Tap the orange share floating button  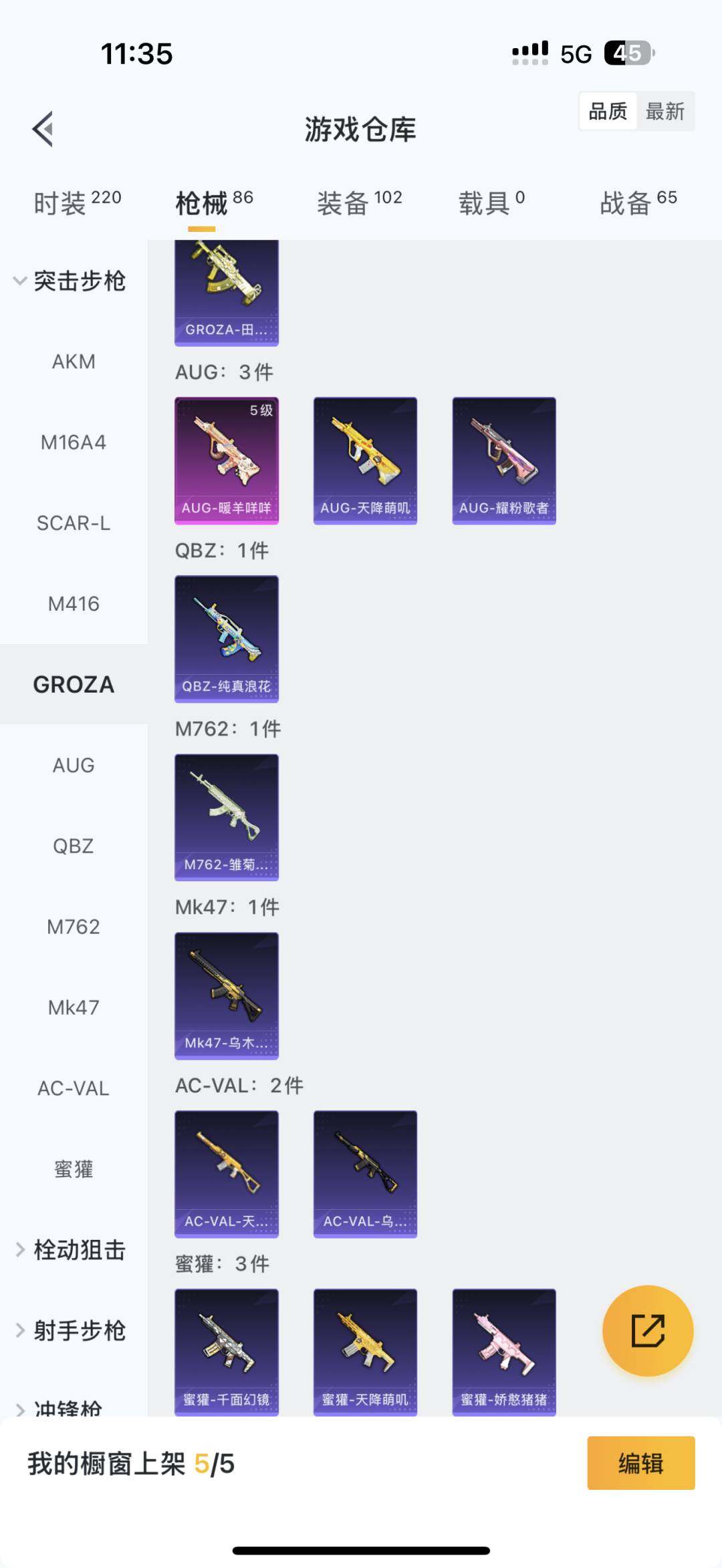click(x=648, y=1330)
